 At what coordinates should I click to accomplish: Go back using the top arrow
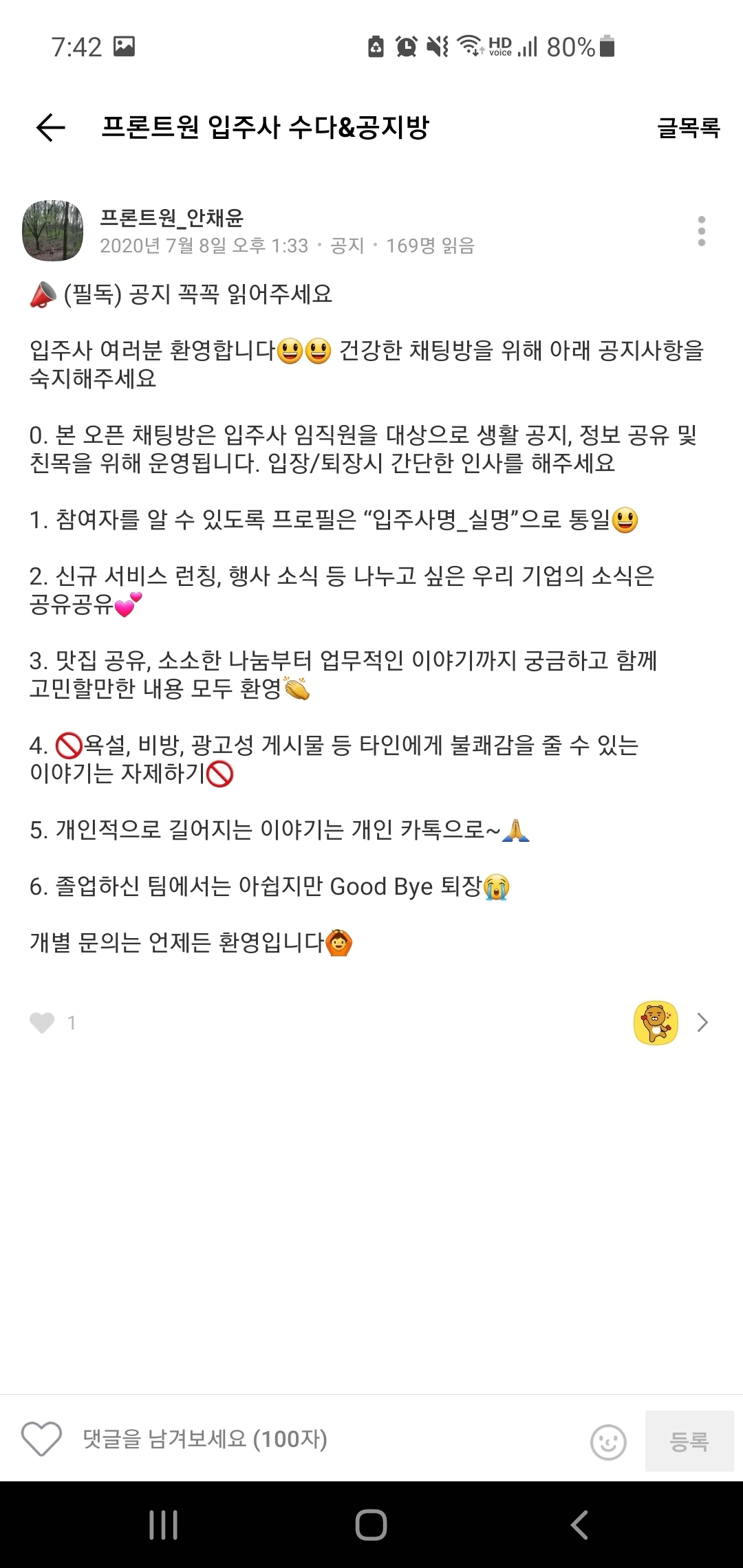tap(50, 127)
